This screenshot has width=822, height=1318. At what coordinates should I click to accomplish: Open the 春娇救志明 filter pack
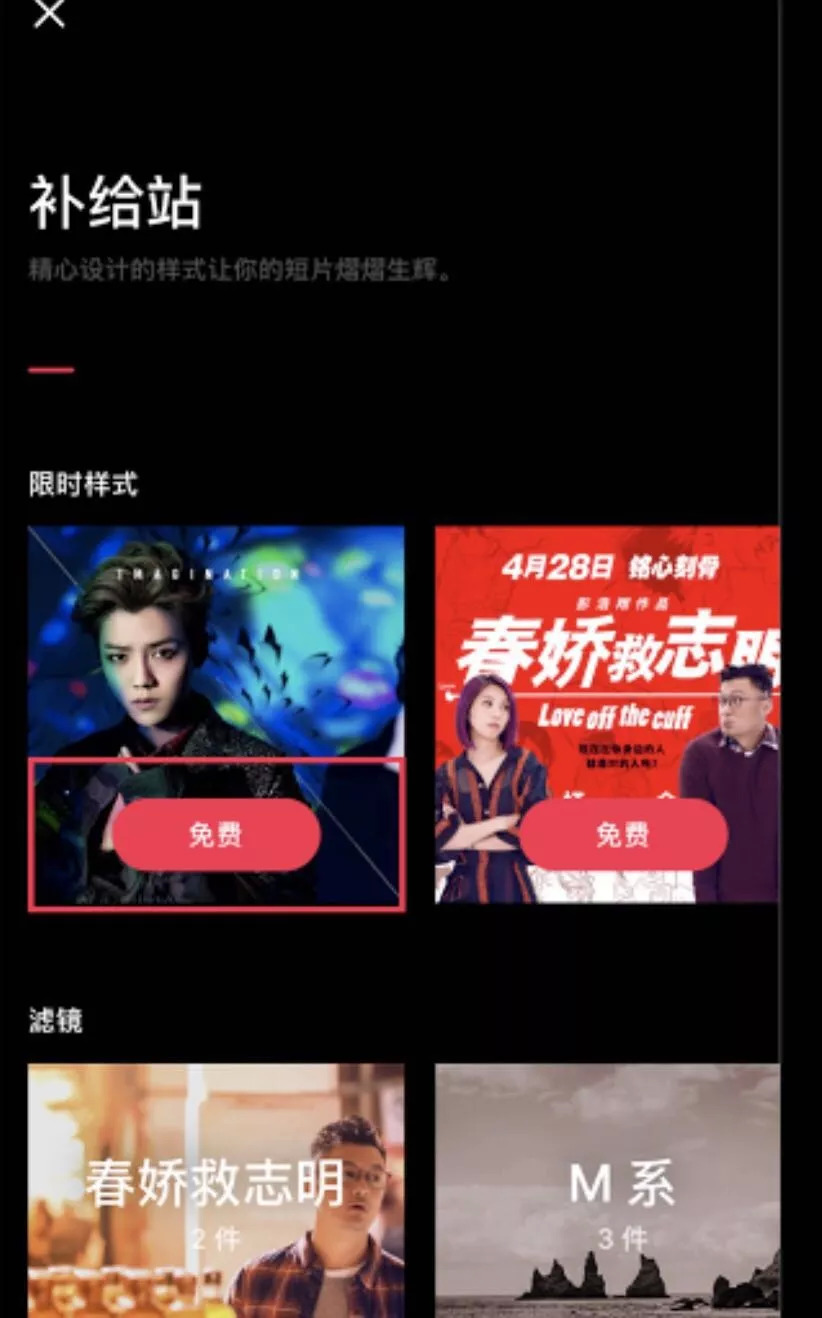pos(216,1190)
